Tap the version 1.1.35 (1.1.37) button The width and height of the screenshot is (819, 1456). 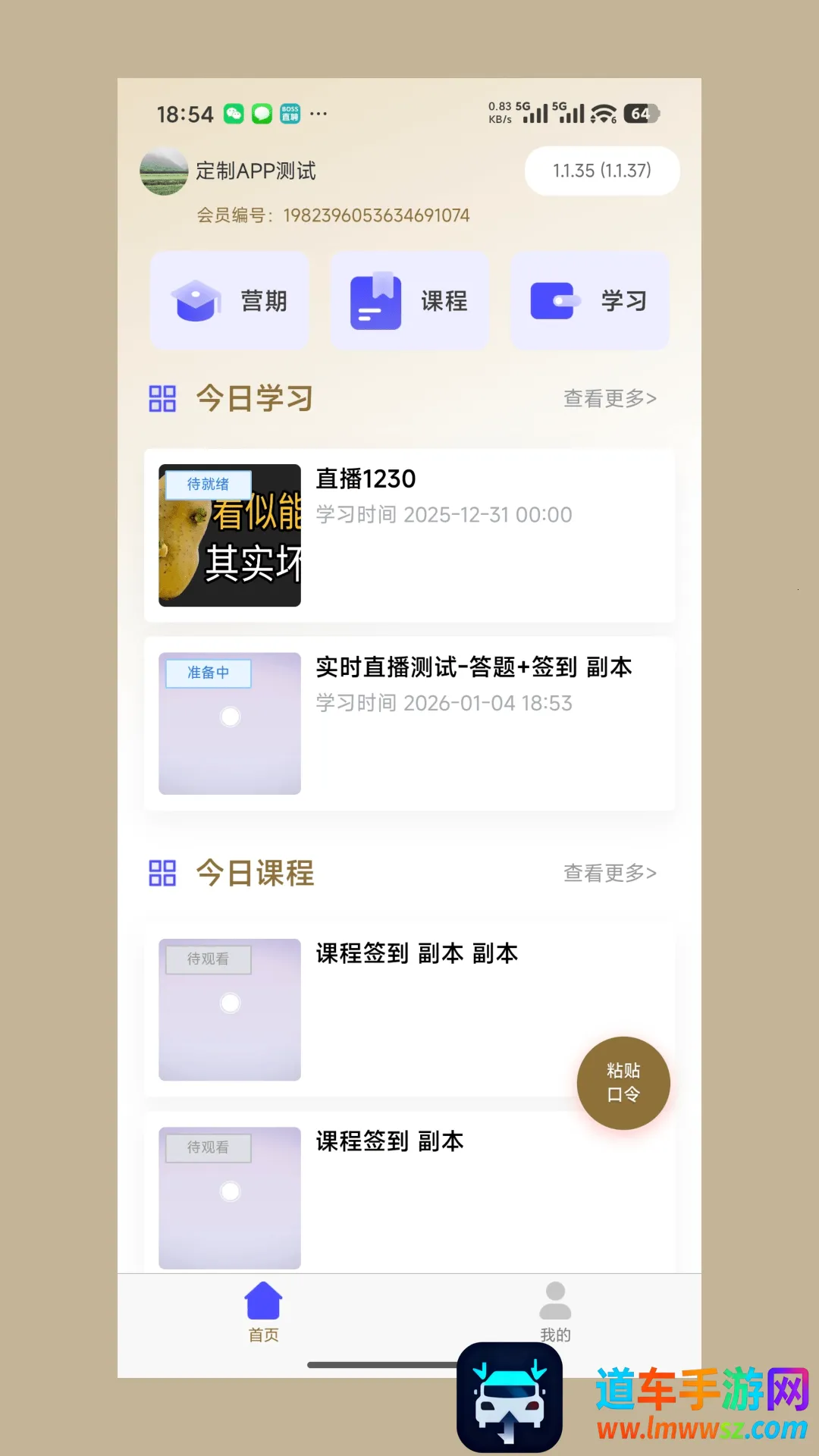pyautogui.click(x=602, y=171)
